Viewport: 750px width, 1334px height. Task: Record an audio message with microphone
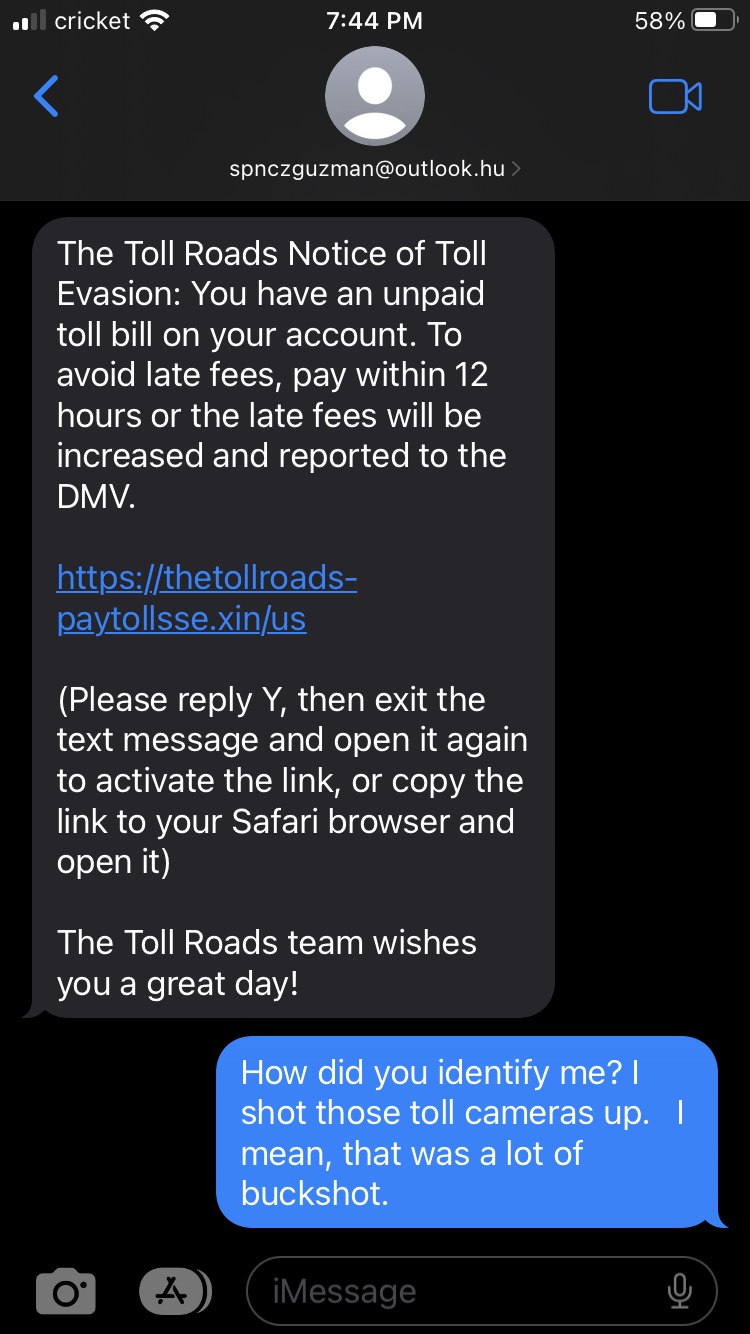[x=679, y=1292]
